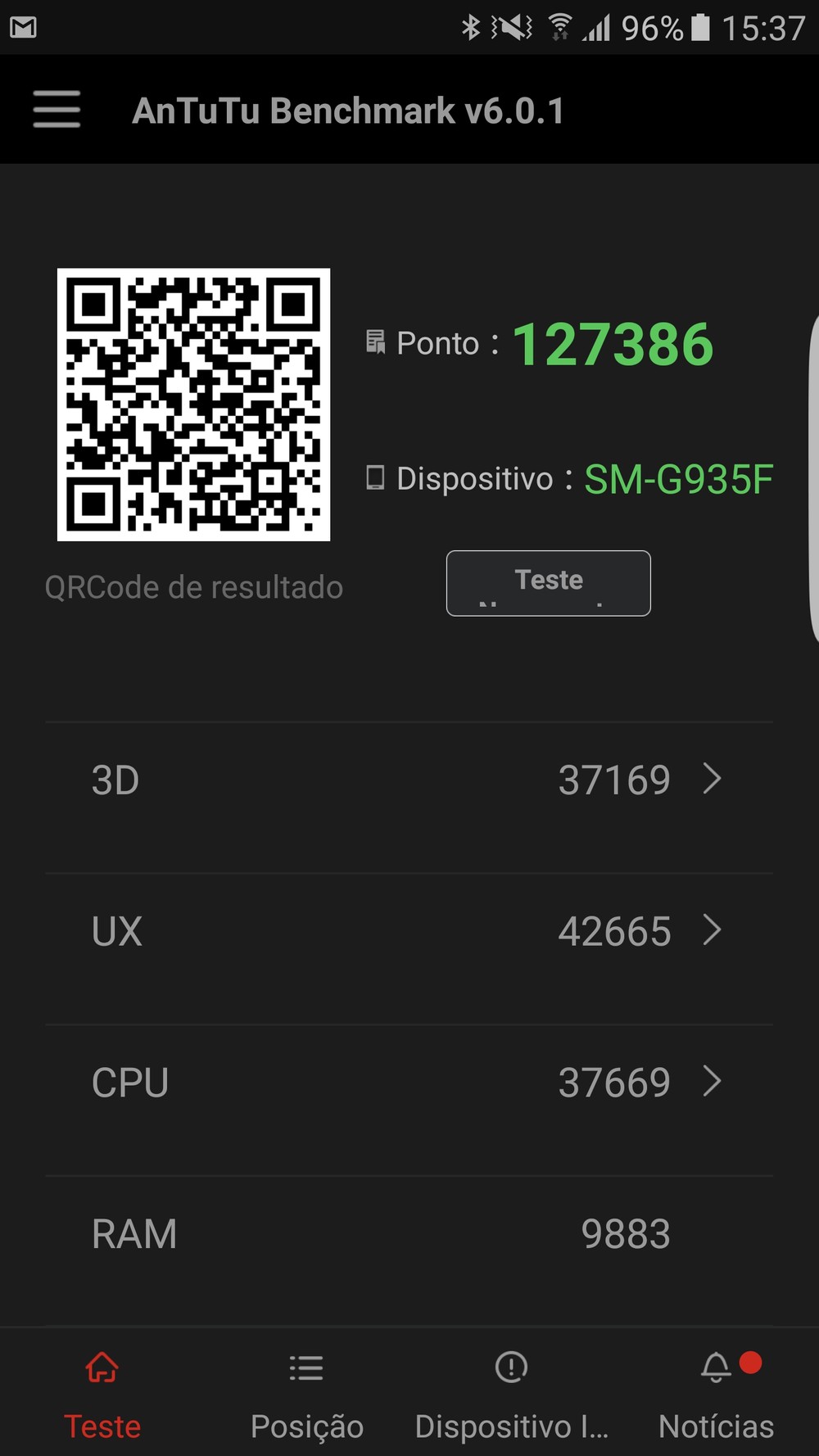The width and height of the screenshot is (819, 1456).
Task: Tap the Teste button to rerun benchmark
Action: pyautogui.click(x=548, y=582)
